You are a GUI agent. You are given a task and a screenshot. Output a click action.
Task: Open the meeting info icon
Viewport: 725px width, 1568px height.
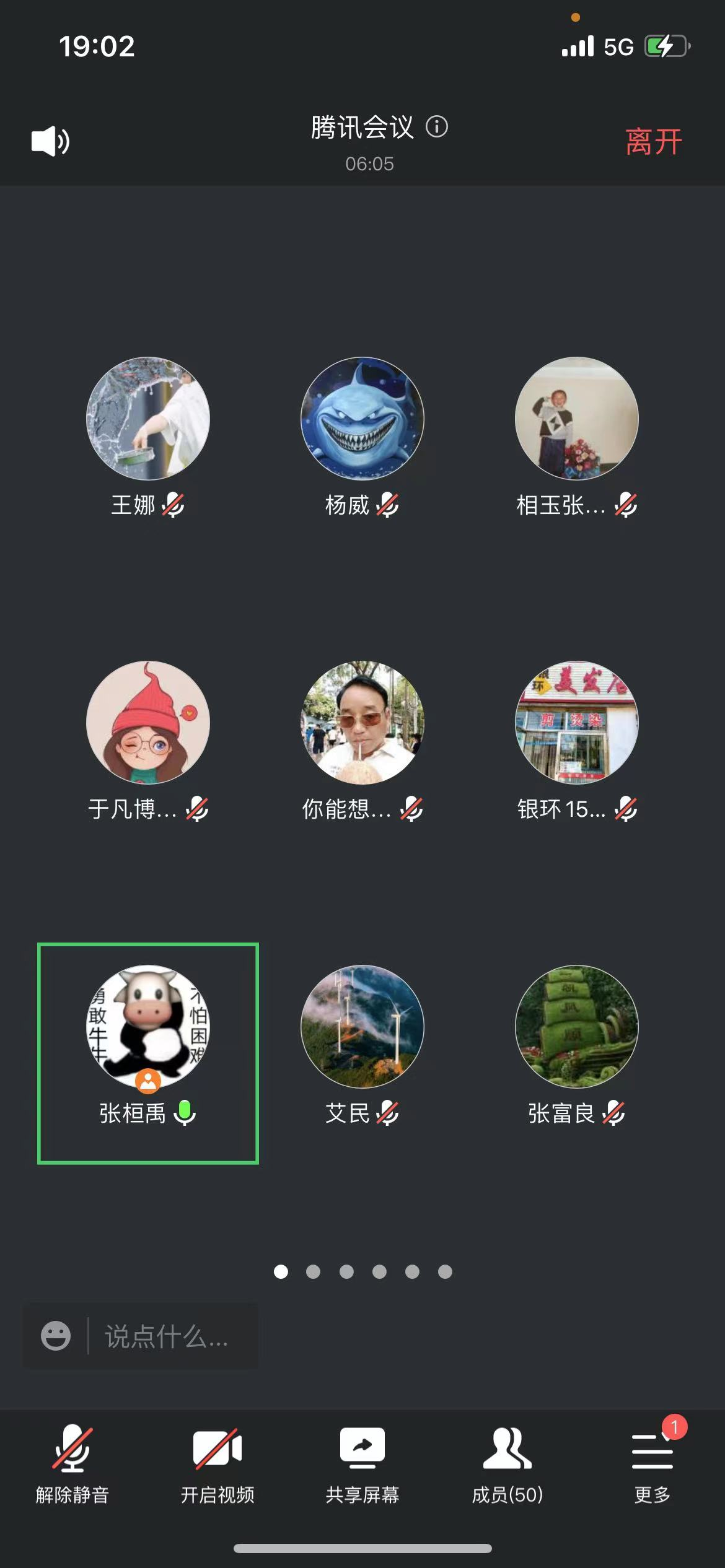coord(437,127)
